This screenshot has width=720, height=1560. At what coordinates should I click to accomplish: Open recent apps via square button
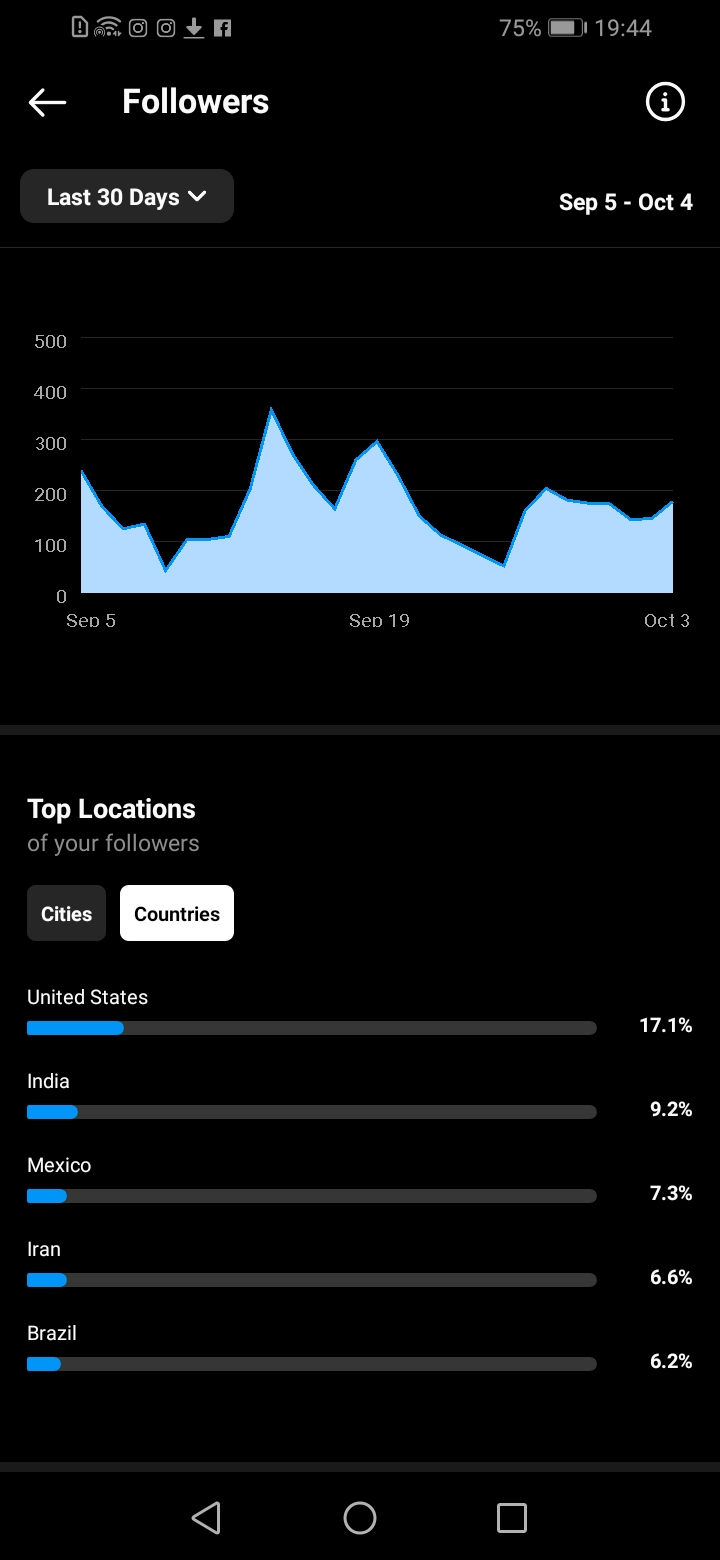(511, 1518)
